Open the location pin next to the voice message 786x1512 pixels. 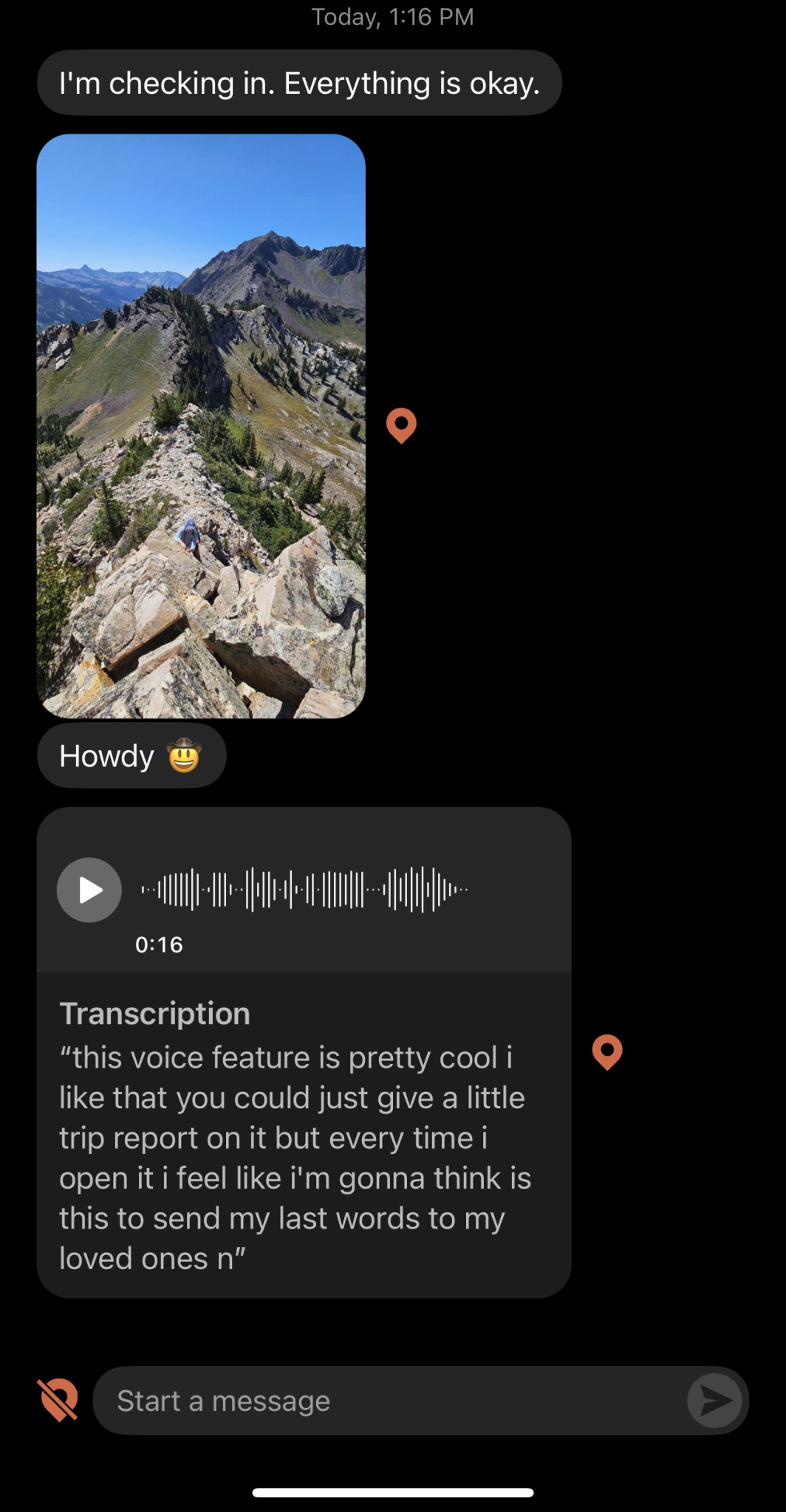(608, 1052)
